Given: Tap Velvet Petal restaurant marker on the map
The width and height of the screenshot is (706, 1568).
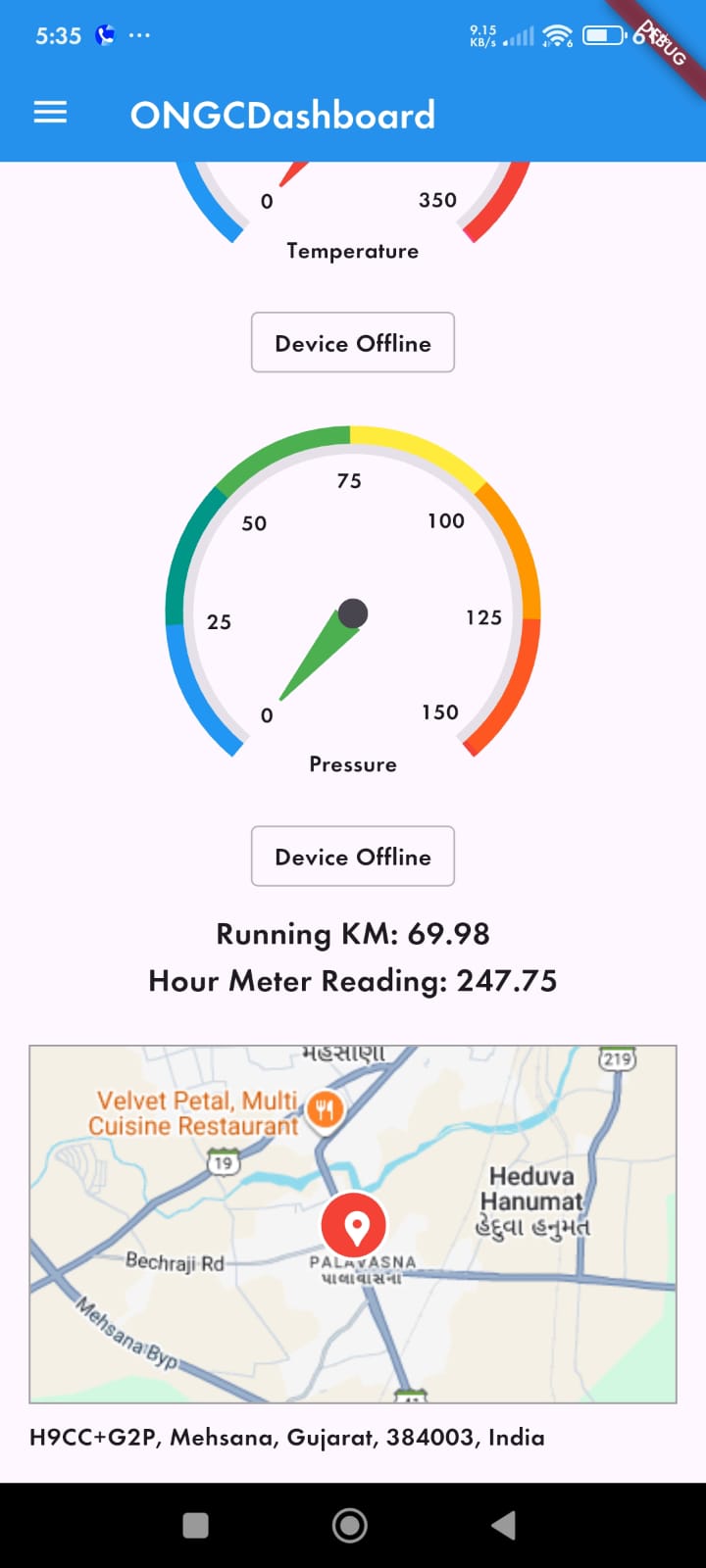Looking at the screenshot, I should click(325, 1110).
